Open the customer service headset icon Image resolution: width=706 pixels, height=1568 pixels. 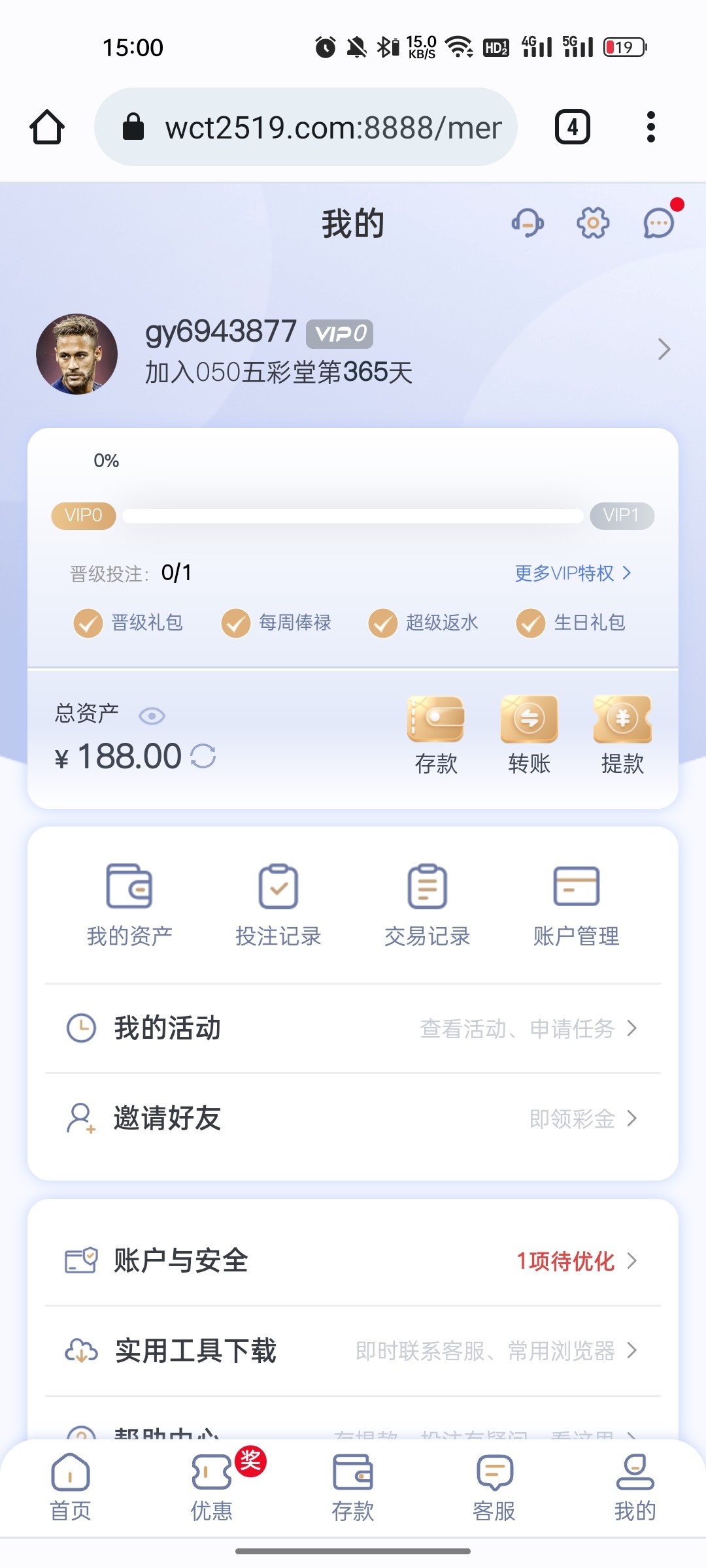click(x=528, y=223)
